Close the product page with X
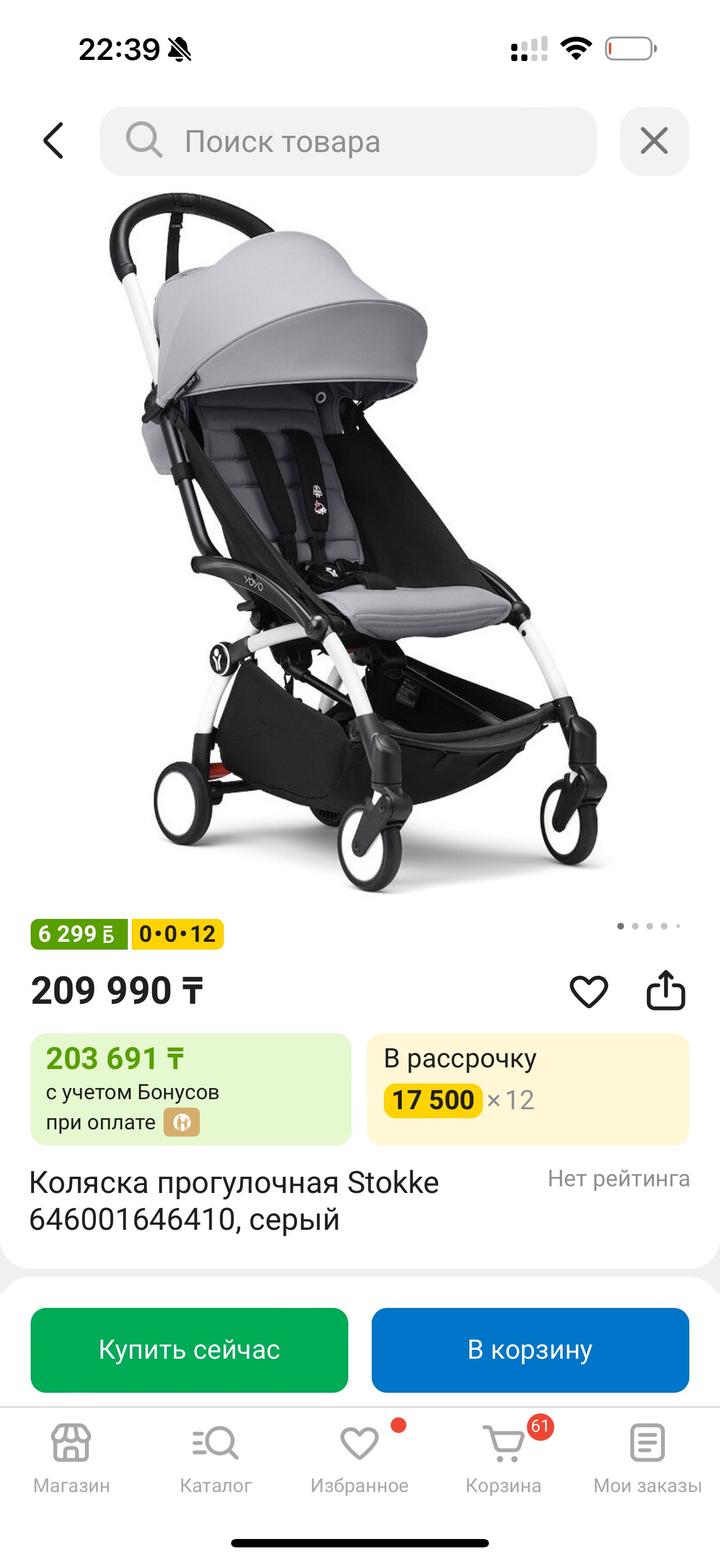The width and height of the screenshot is (720, 1561). pos(654,141)
